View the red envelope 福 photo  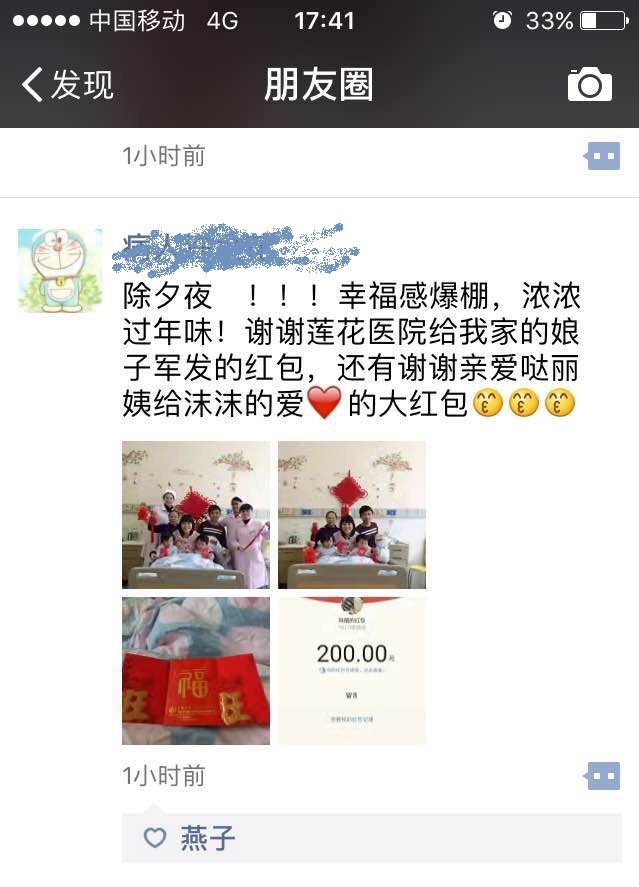coord(196,671)
